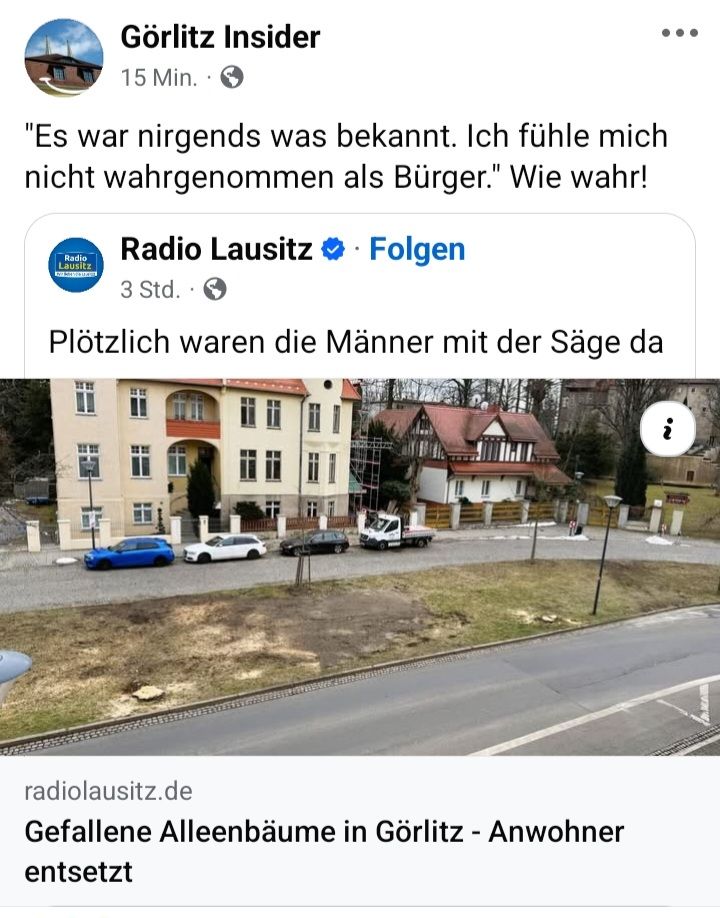Open radiolausitz.de article headline link
The width and height of the screenshot is (720, 918).
click(324, 850)
